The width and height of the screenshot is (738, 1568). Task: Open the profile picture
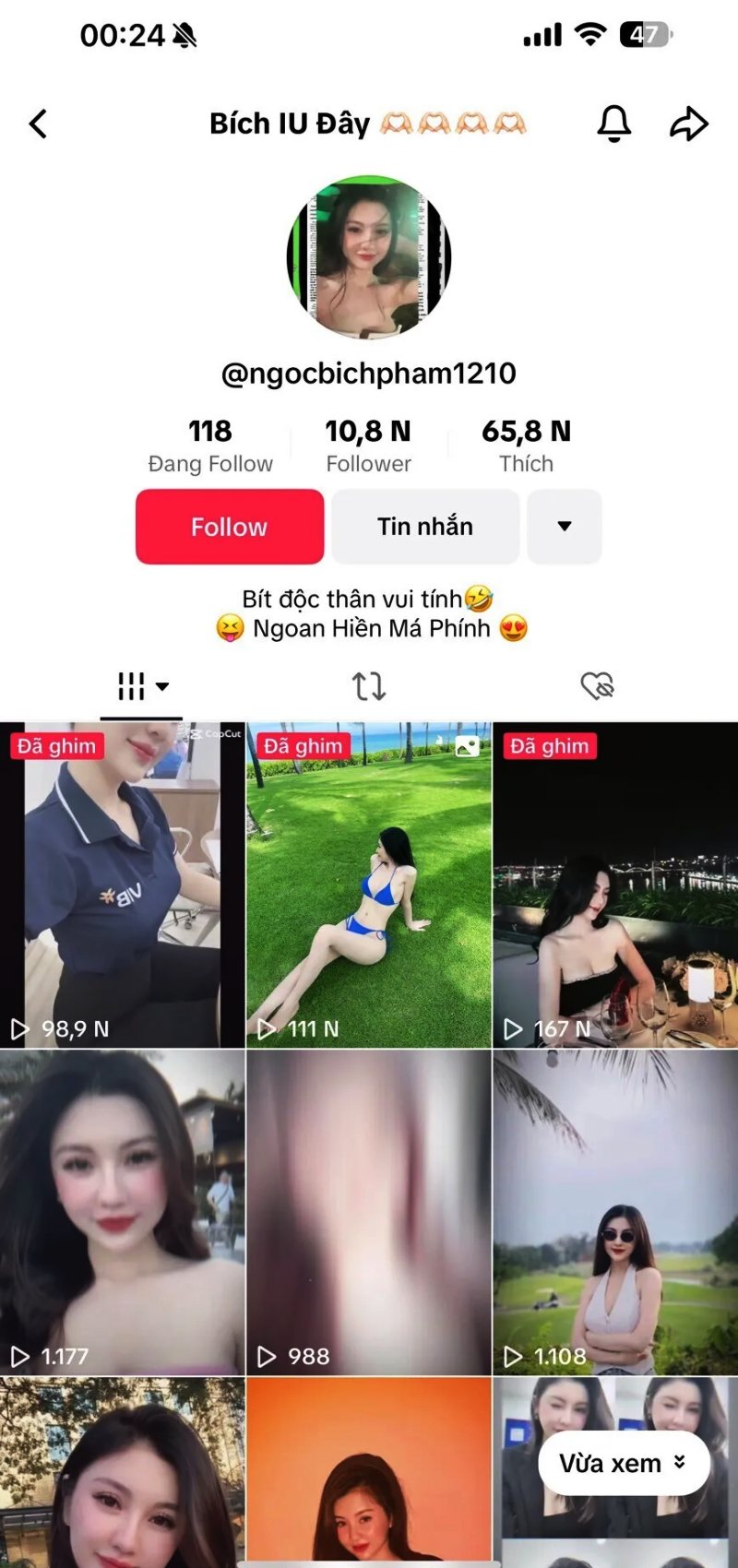click(369, 257)
